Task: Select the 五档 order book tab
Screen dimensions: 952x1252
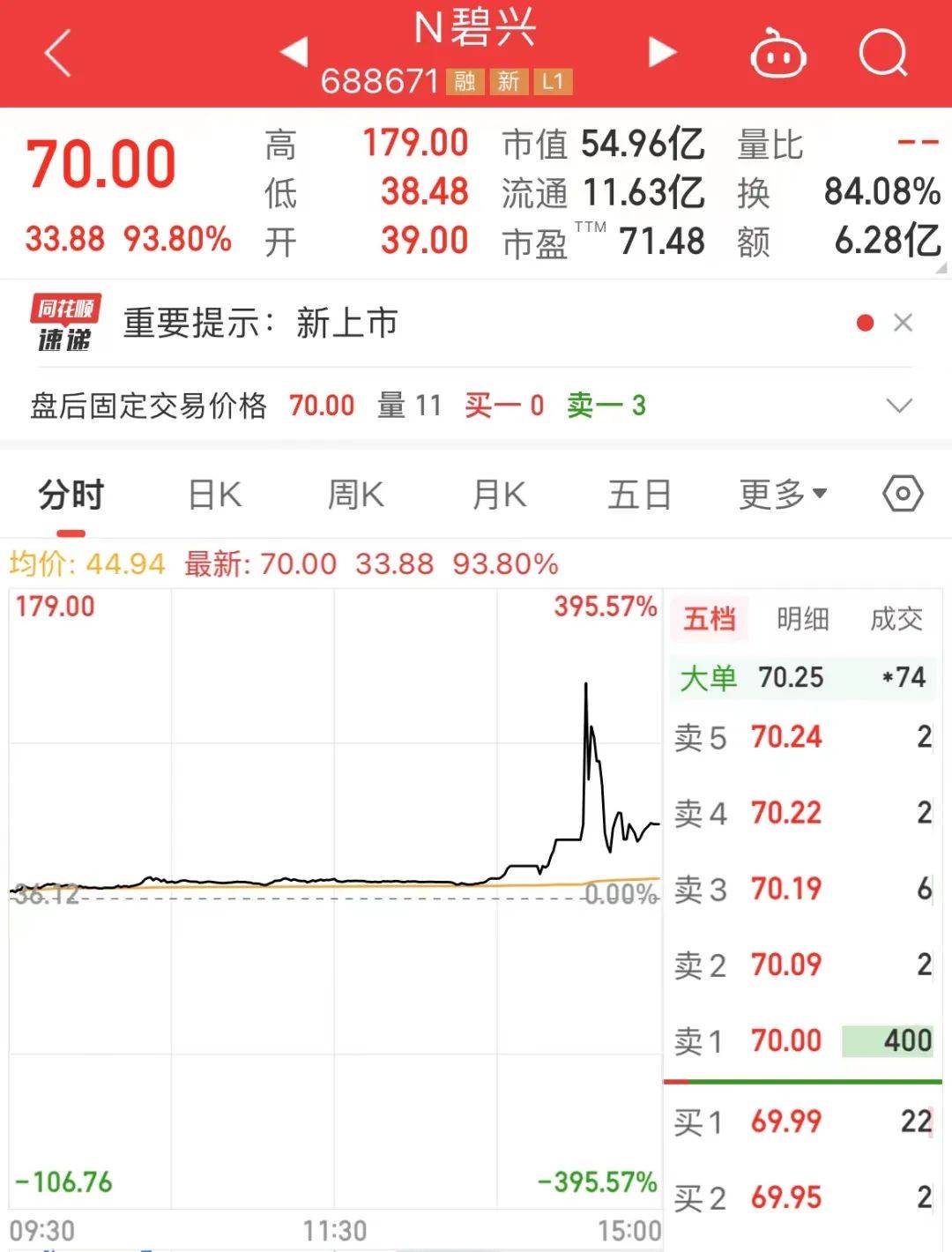Action: [x=710, y=619]
